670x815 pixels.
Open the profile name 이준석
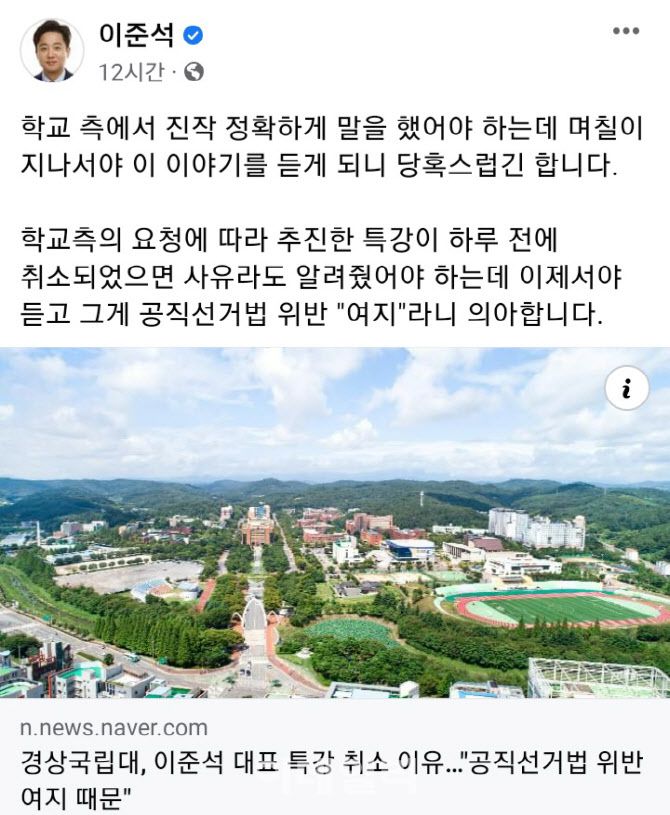[x=137, y=35]
